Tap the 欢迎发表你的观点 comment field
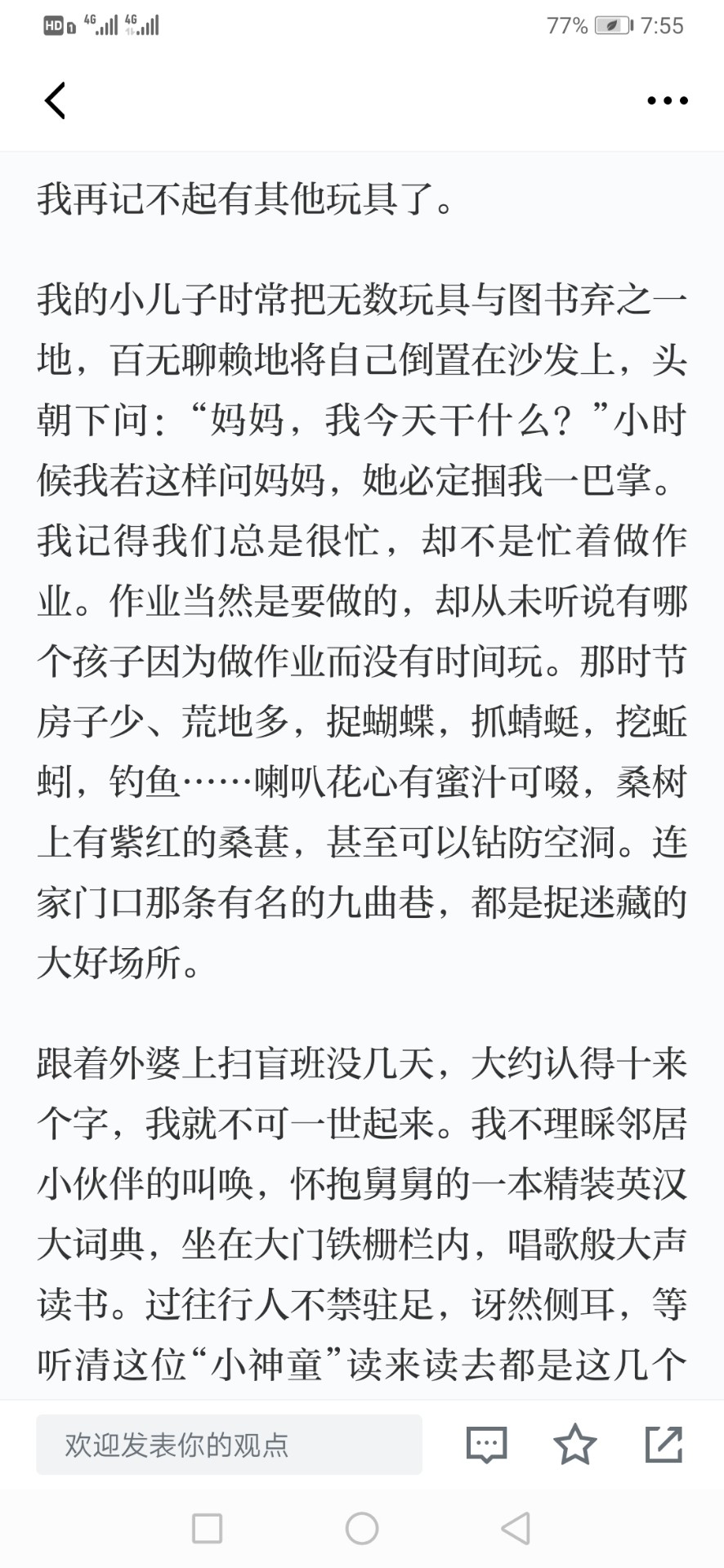 point(229,1444)
